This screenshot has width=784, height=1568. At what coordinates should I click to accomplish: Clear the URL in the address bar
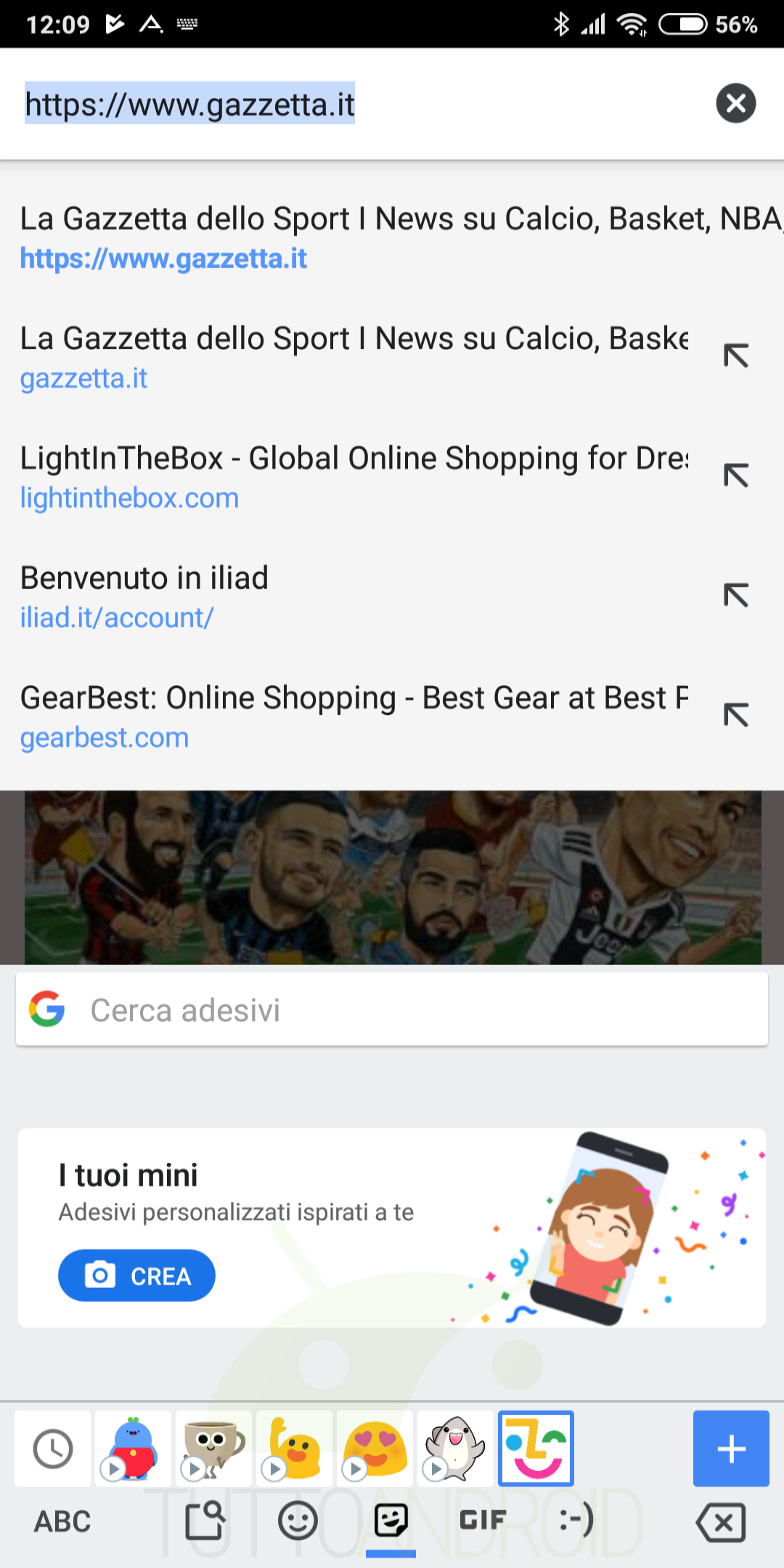tap(735, 103)
